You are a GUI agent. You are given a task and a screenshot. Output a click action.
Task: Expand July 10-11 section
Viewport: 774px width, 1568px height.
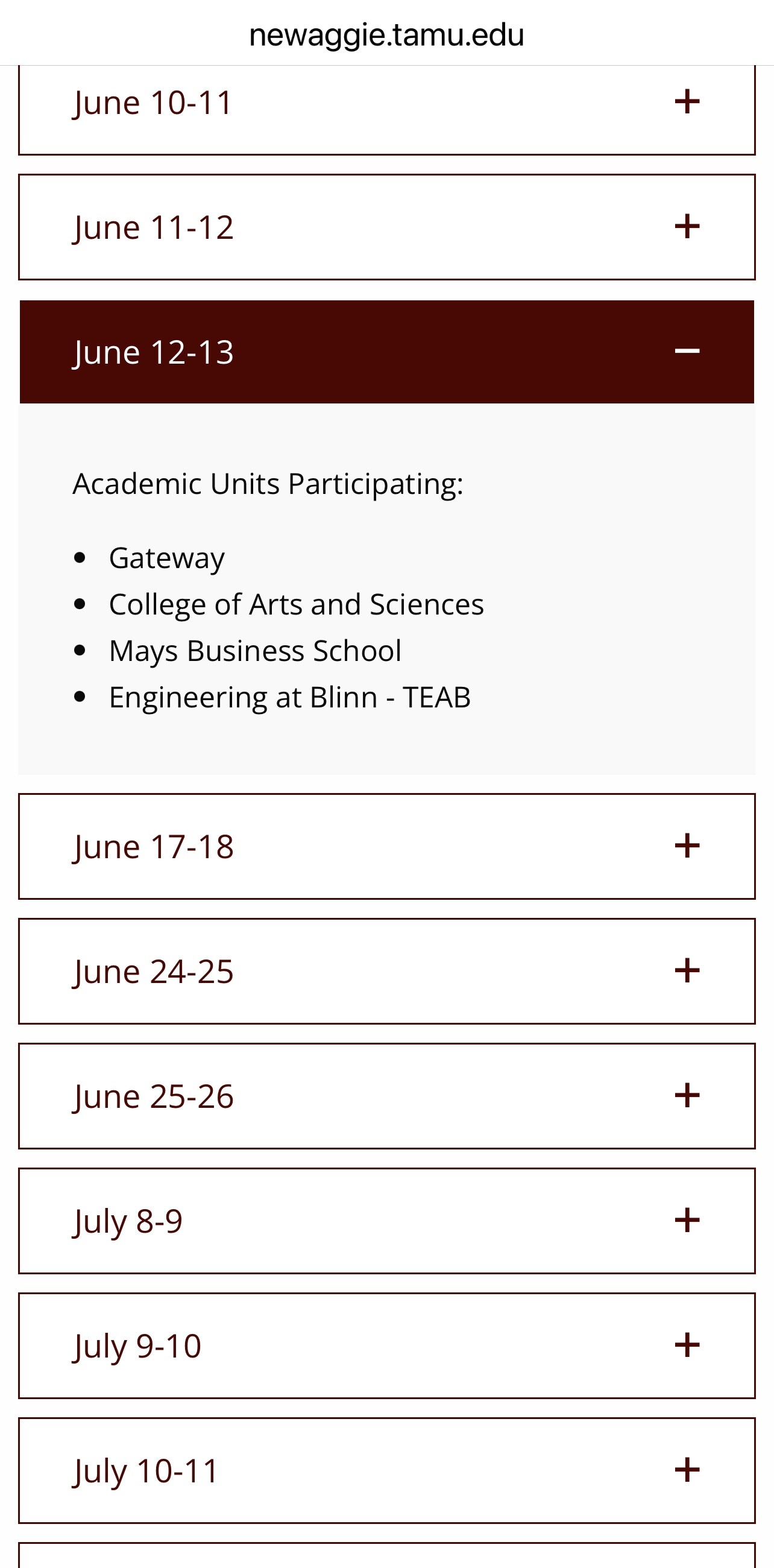pos(387,1471)
